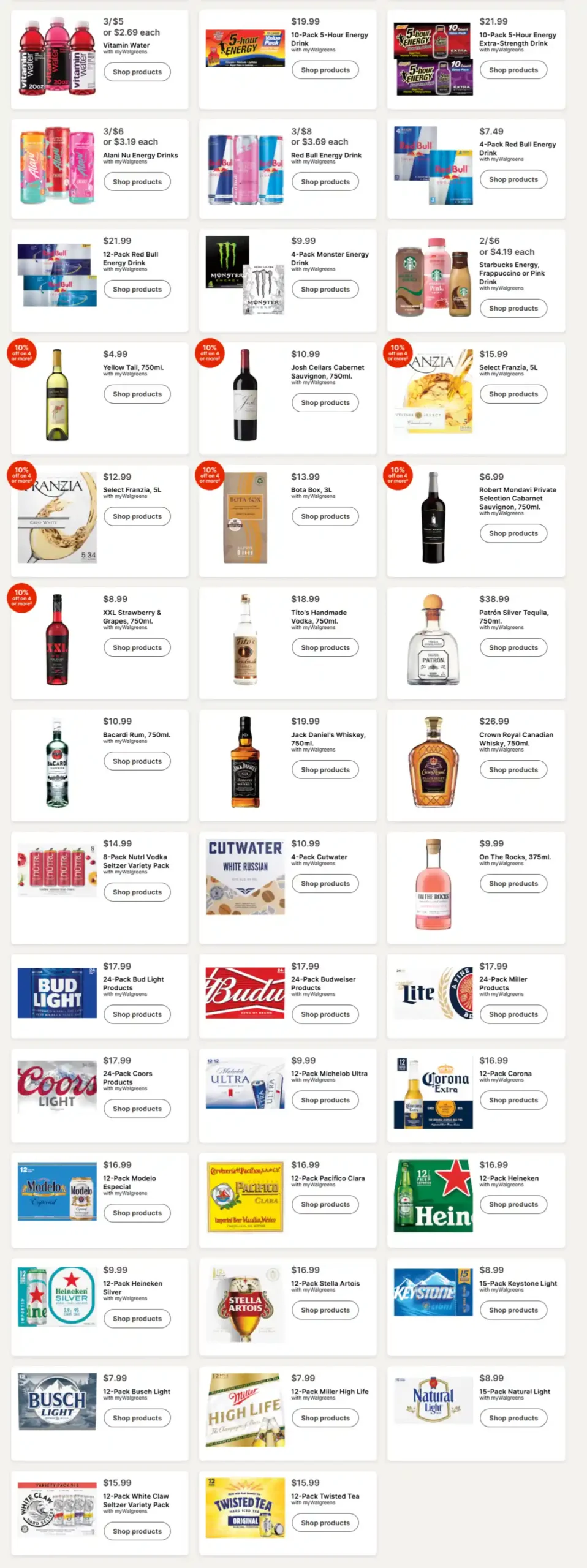Shop 24-Pack Bud Light products
The width and height of the screenshot is (587, 1568).
pos(137,1014)
